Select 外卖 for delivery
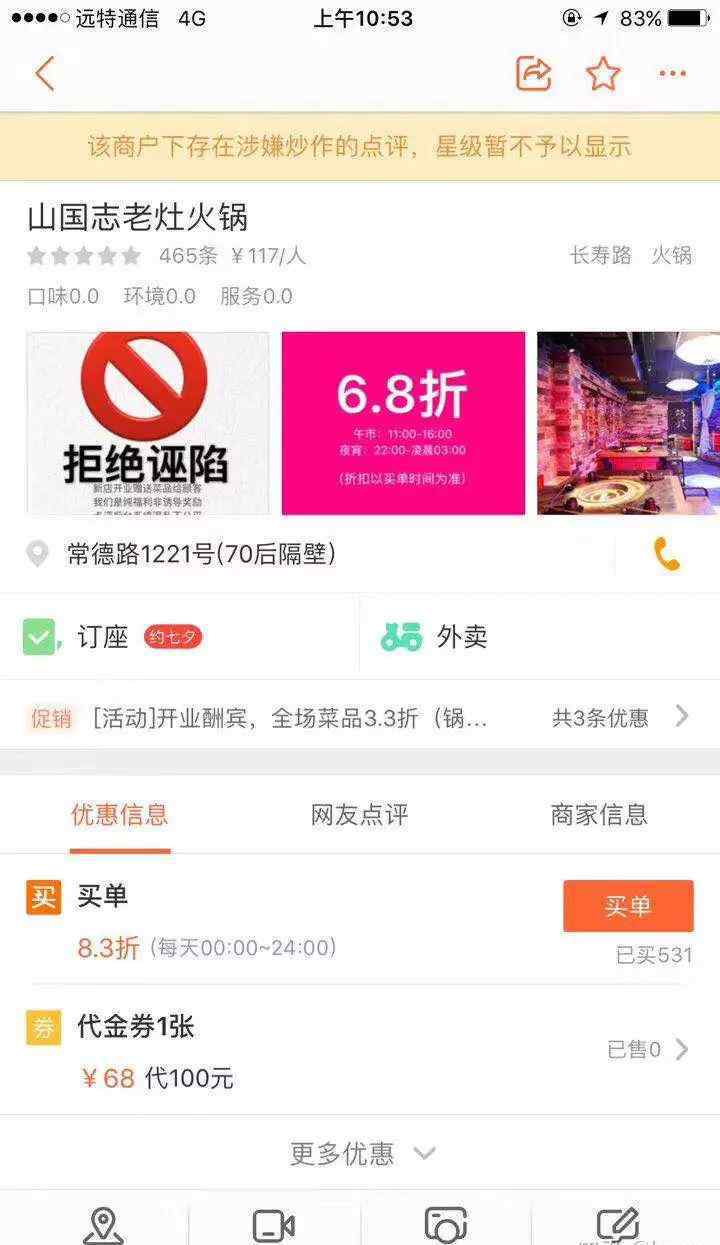720x1245 pixels. [x=540, y=636]
